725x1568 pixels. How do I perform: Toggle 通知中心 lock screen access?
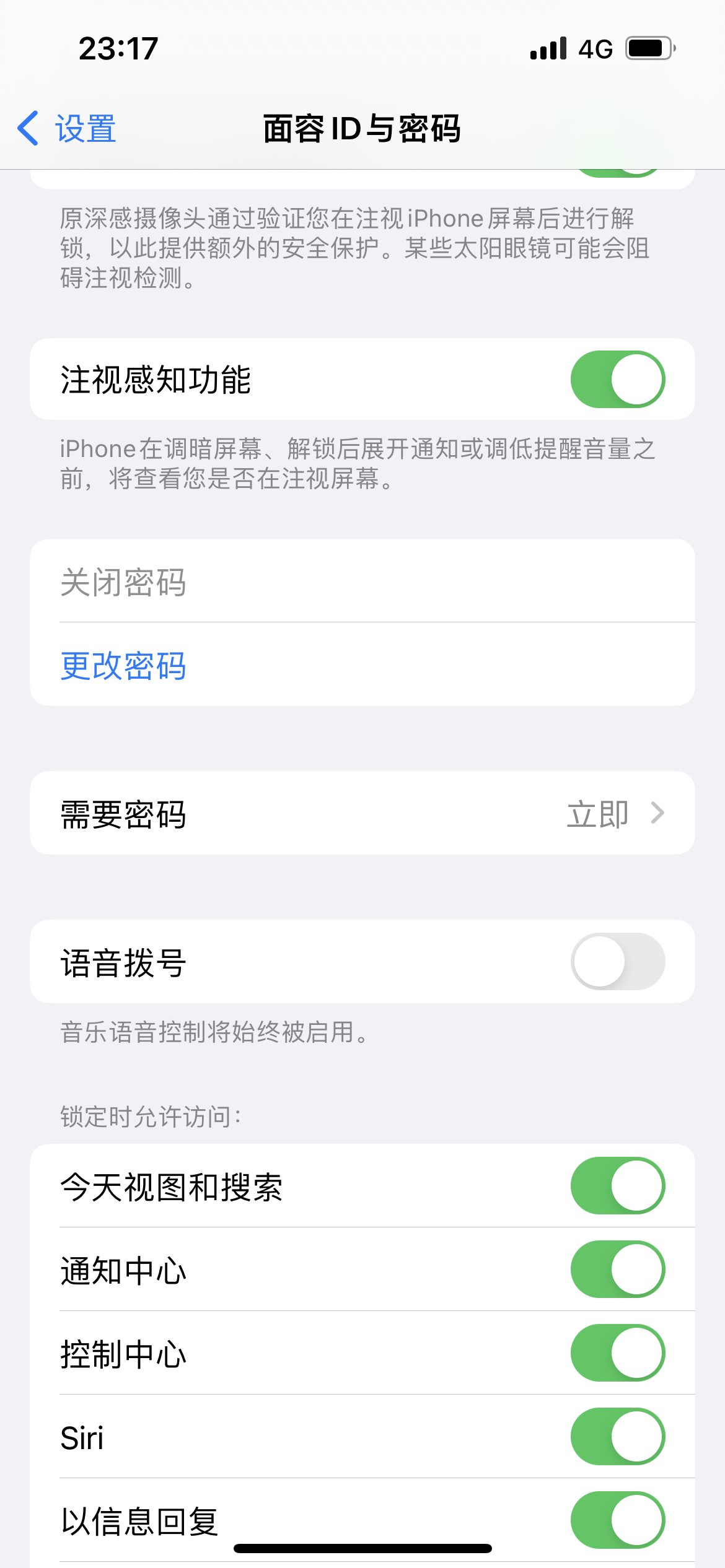tap(617, 1270)
